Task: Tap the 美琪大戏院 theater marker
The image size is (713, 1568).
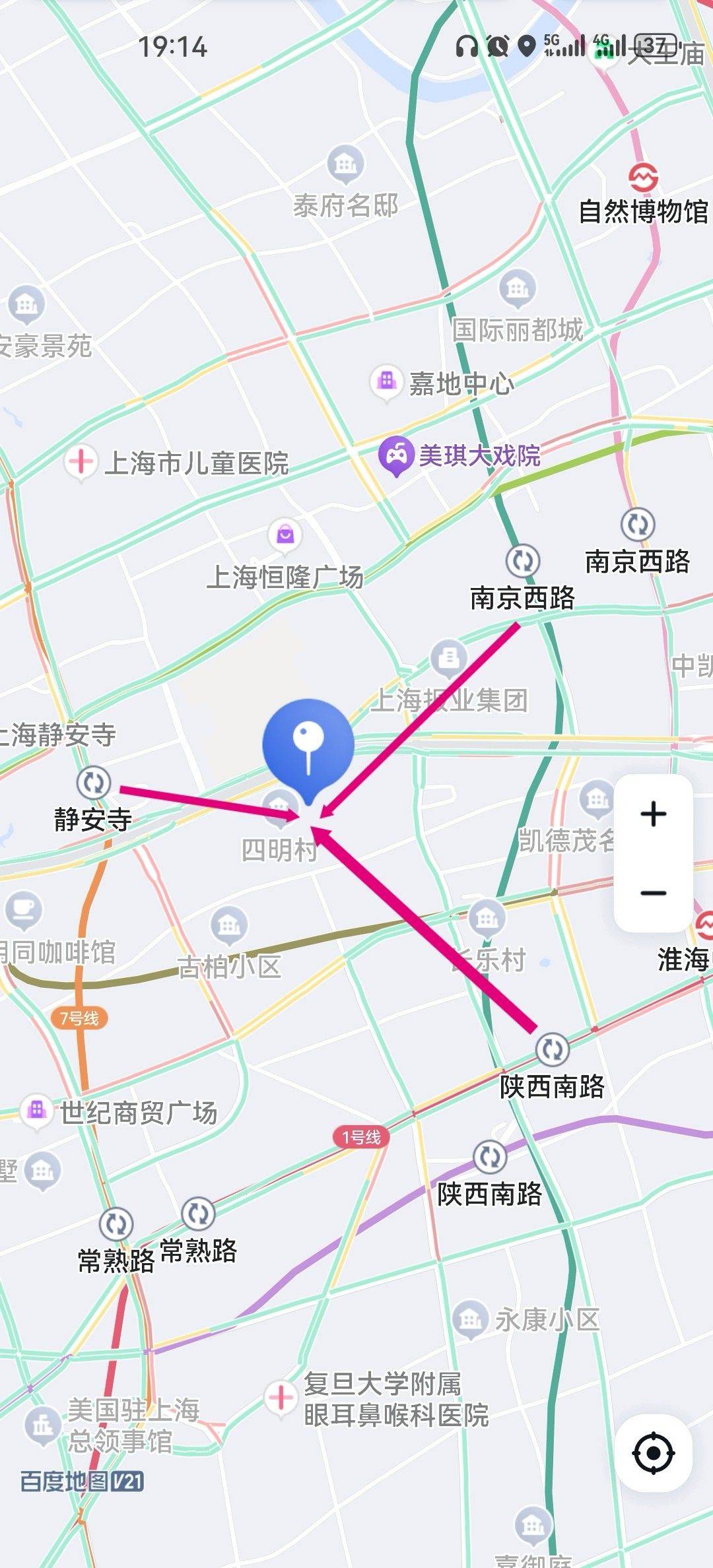Action: pyautogui.click(x=395, y=456)
